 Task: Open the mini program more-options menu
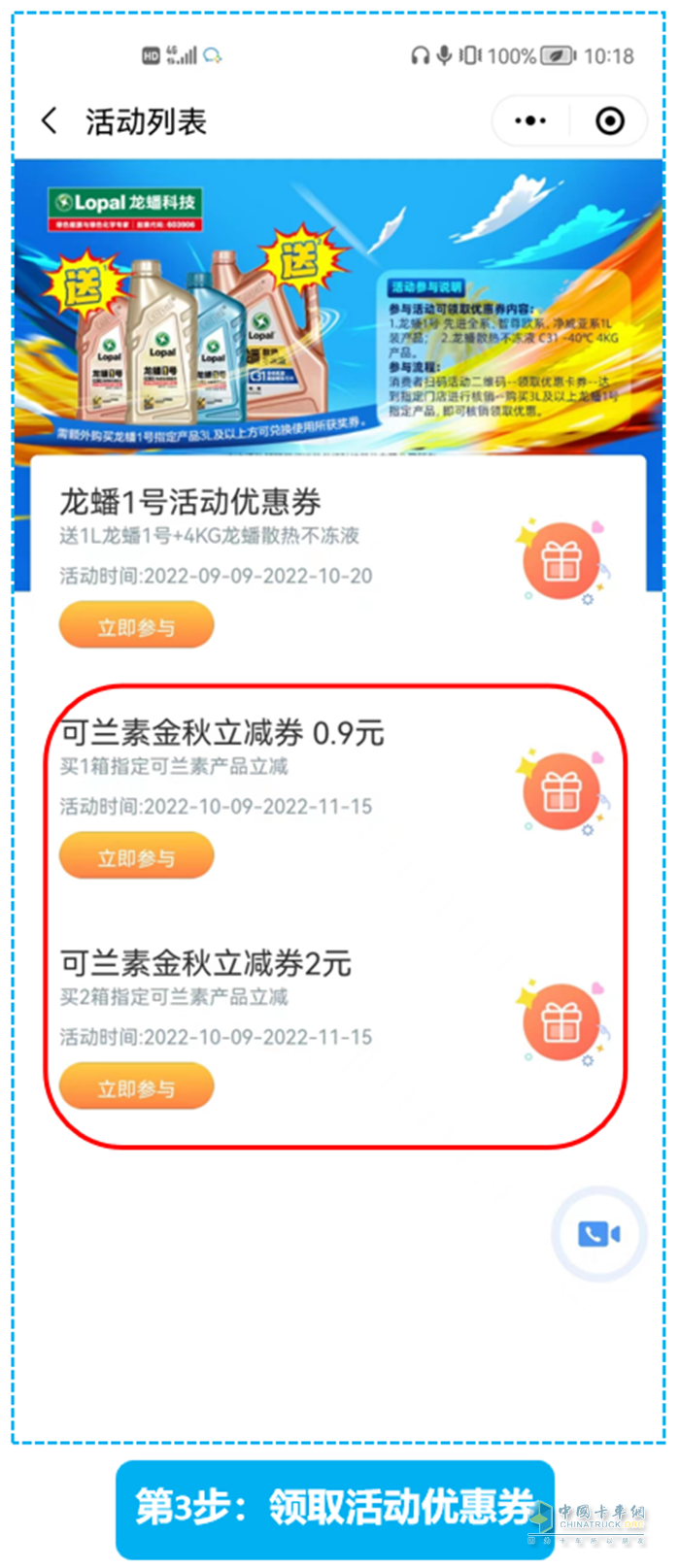[x=530, y=121]
